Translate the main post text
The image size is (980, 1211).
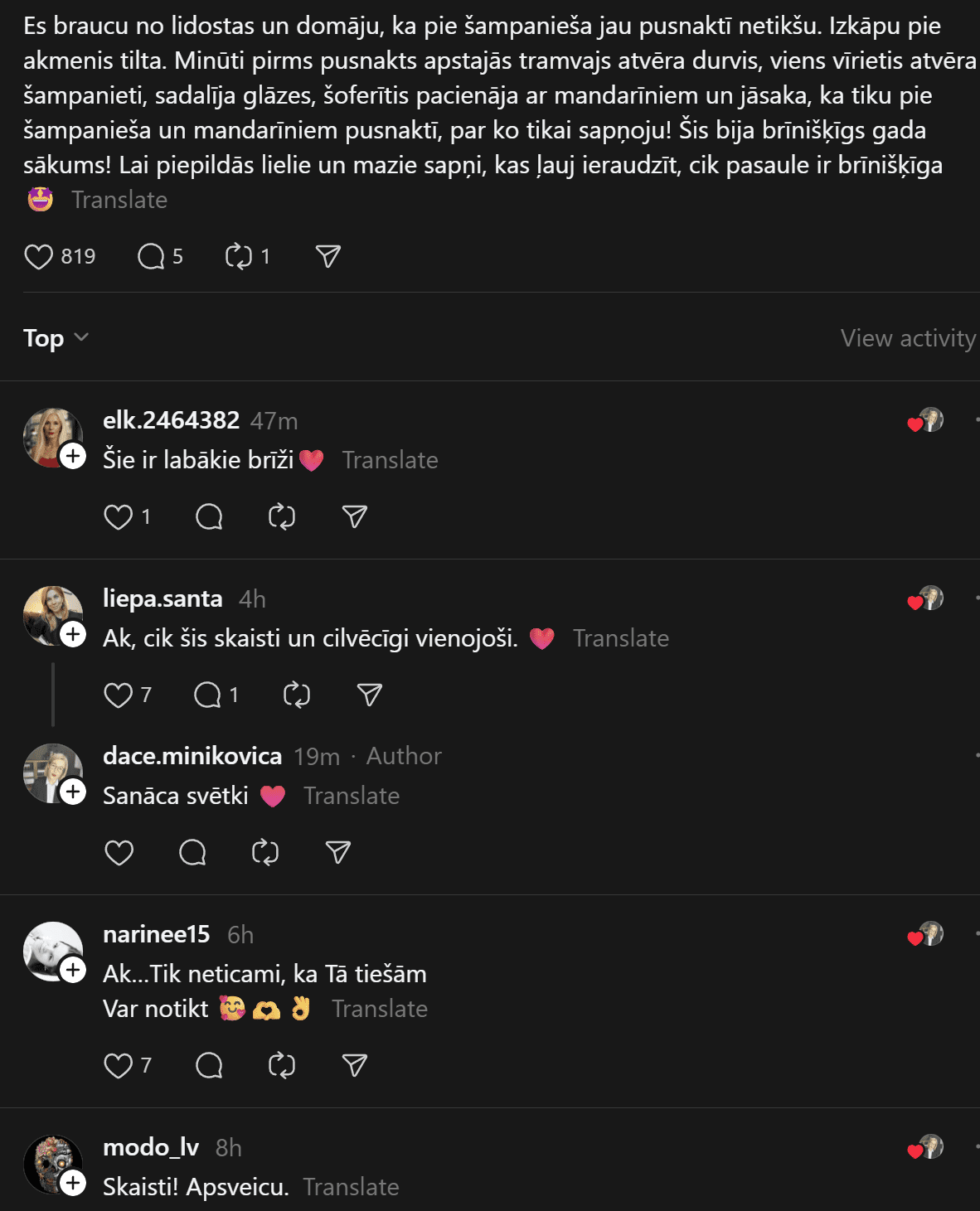119,200
